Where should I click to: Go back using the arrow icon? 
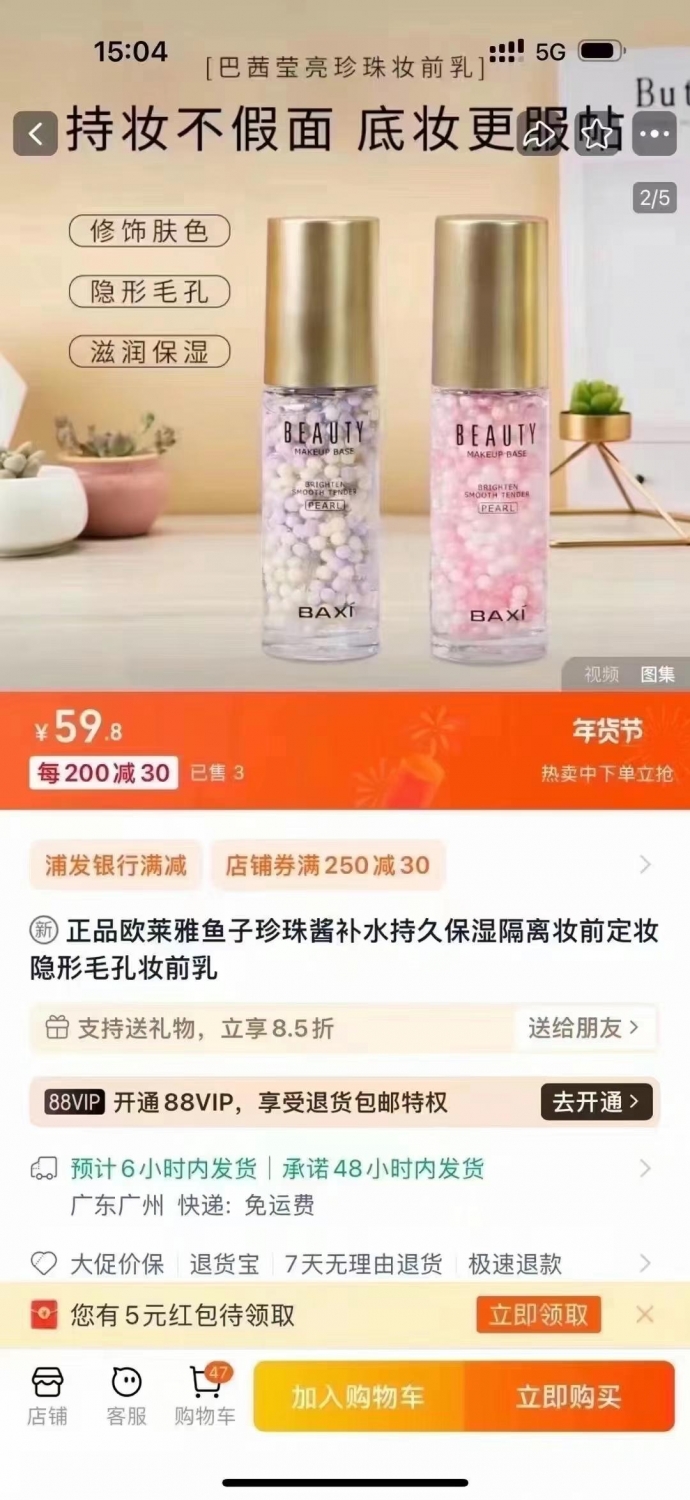coord(35,134)
